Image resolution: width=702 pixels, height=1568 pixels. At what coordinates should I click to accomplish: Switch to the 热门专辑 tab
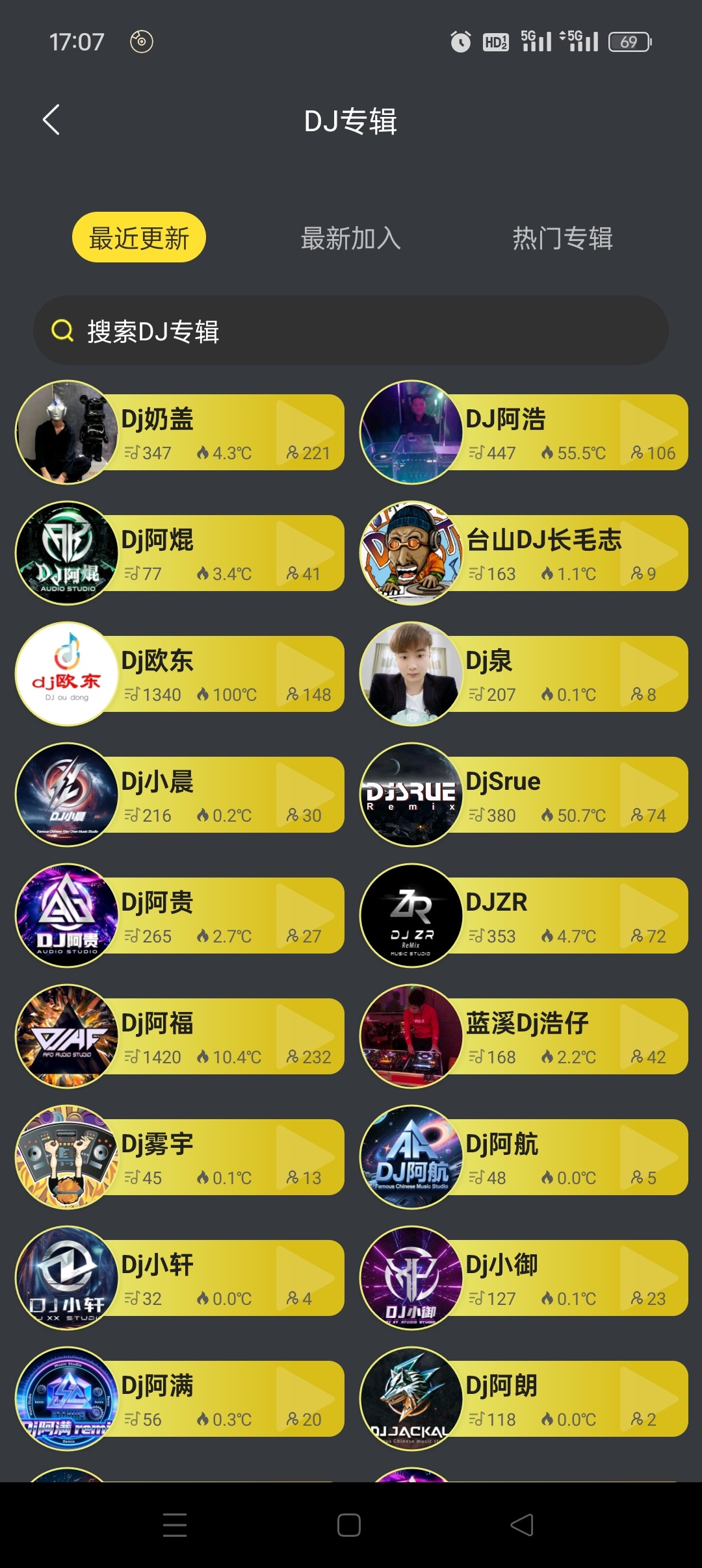point(563,238)
